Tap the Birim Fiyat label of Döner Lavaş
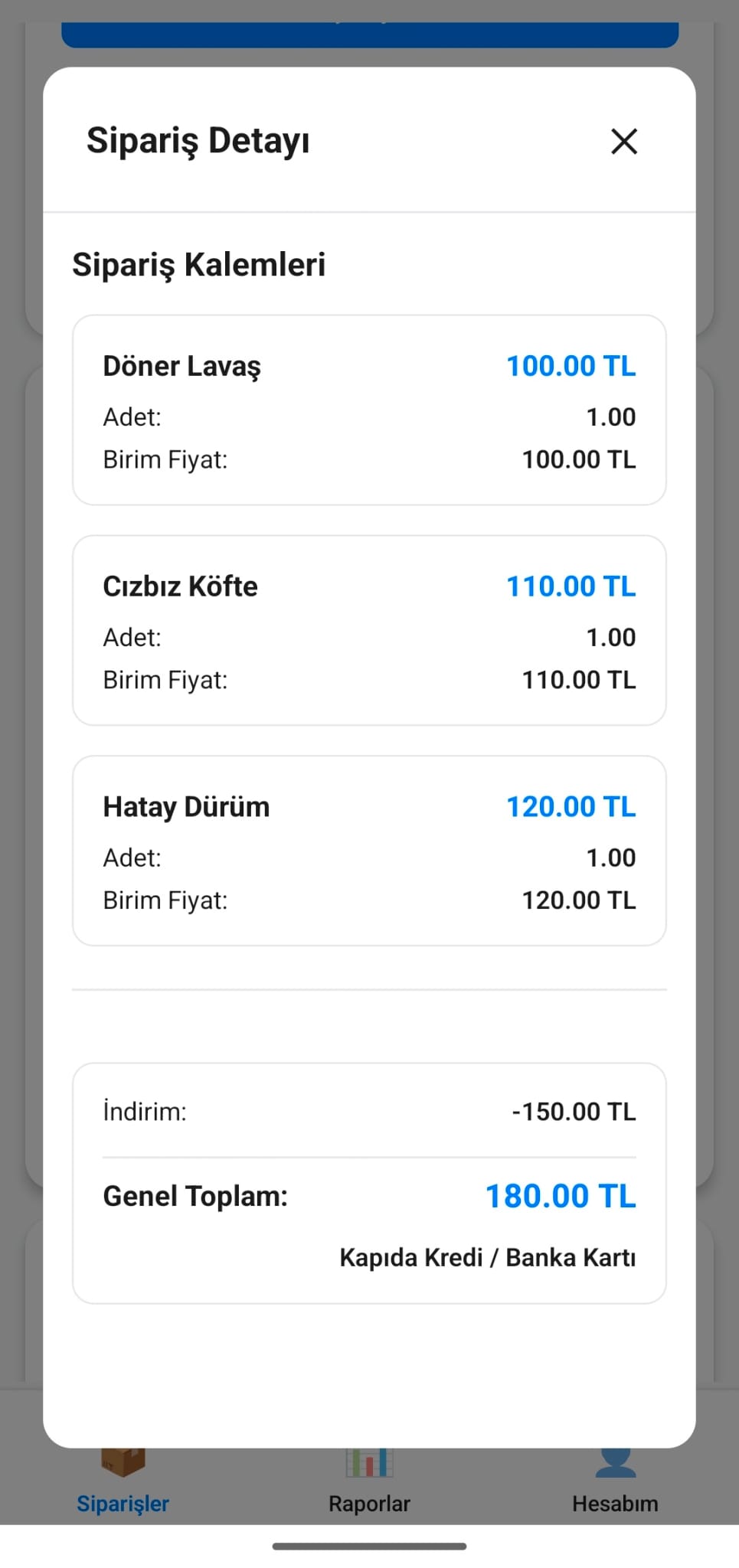This screenshot has height=1568, width=739. click(x=165, y=459)
